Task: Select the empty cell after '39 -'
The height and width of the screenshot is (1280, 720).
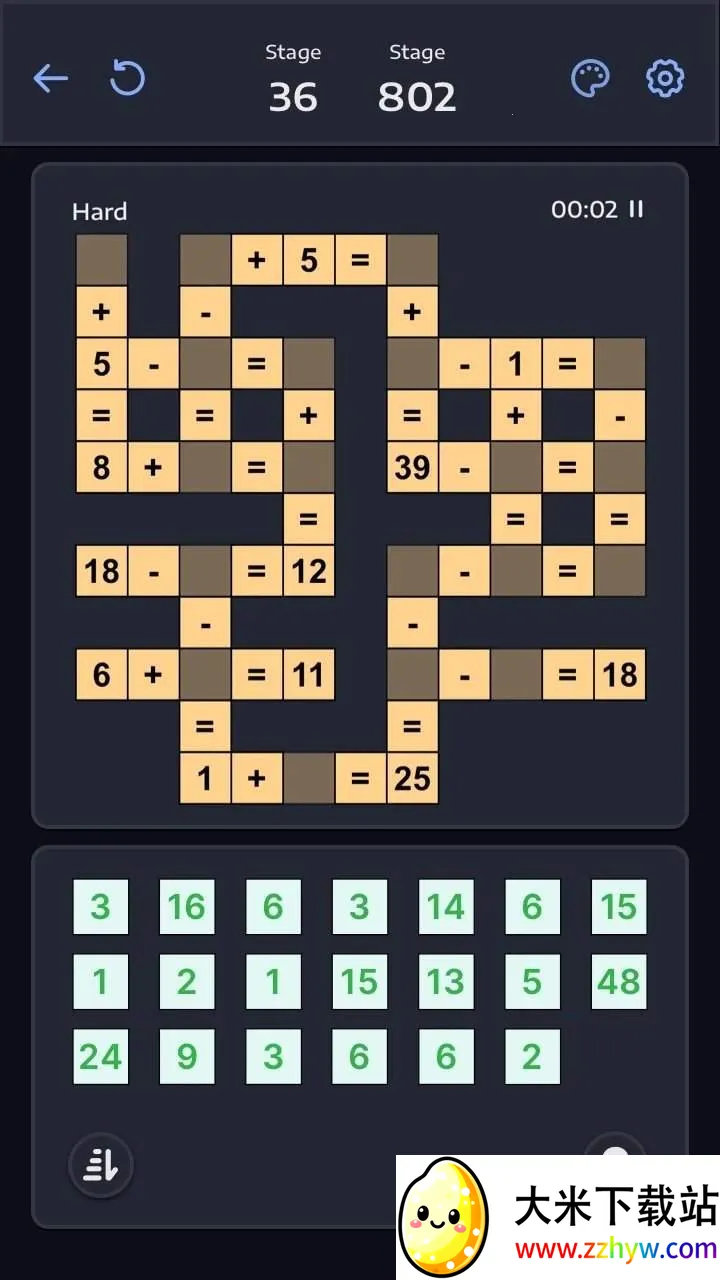Action: [516, 467]
